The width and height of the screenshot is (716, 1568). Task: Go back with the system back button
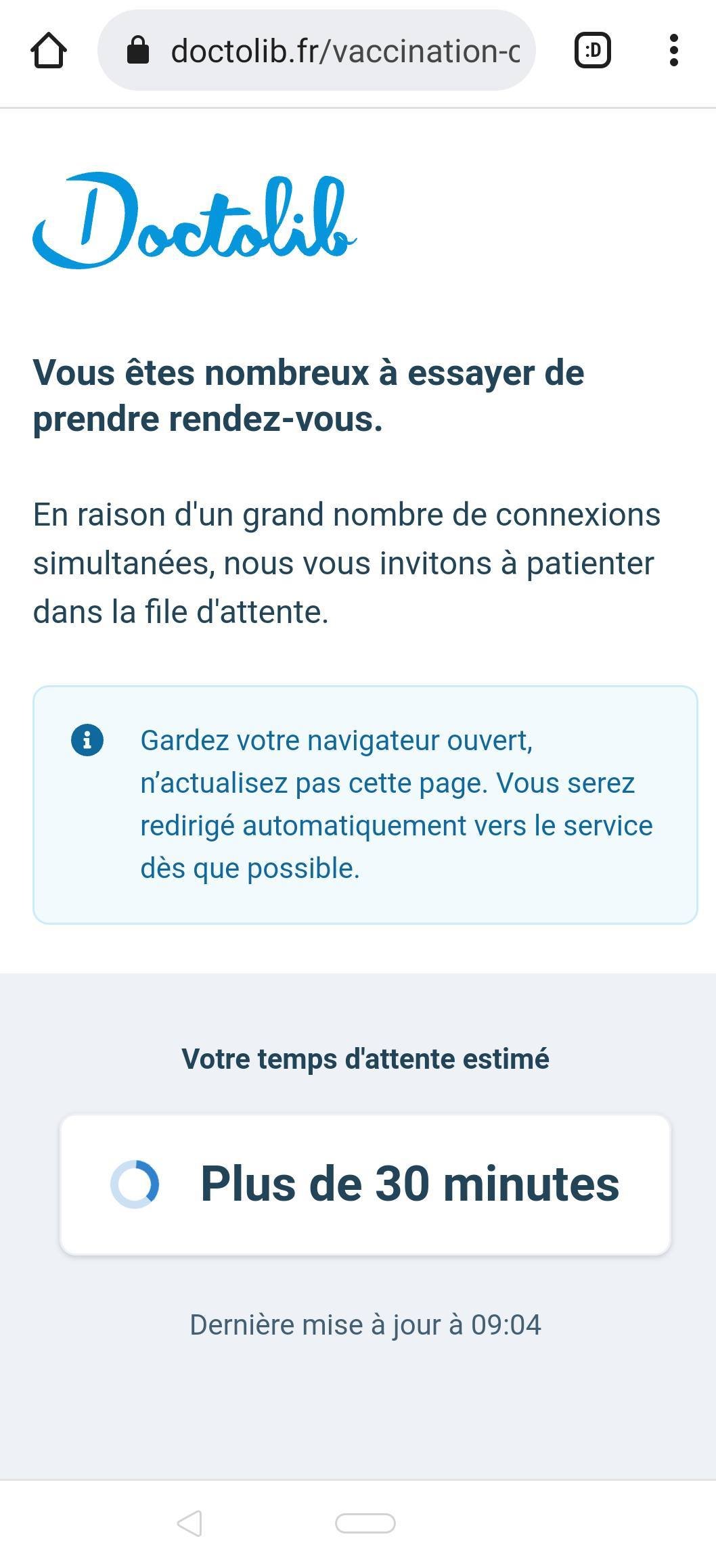point(189,1523)
